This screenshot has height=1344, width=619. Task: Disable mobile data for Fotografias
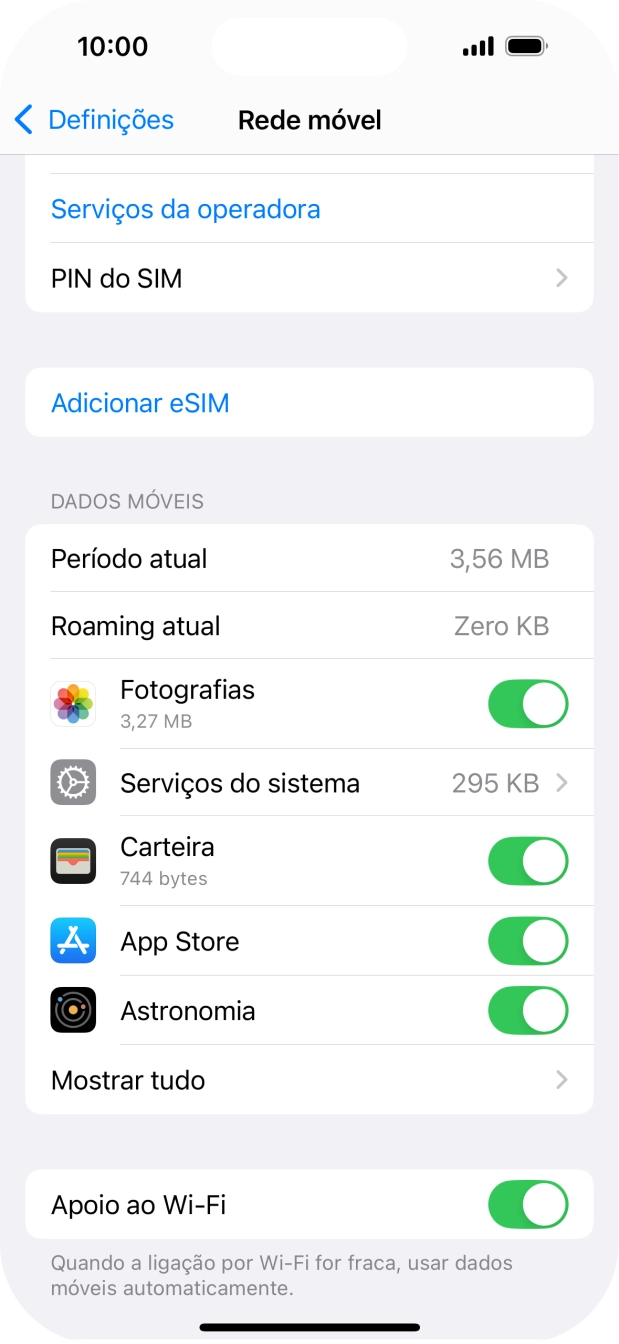[528, 704]
